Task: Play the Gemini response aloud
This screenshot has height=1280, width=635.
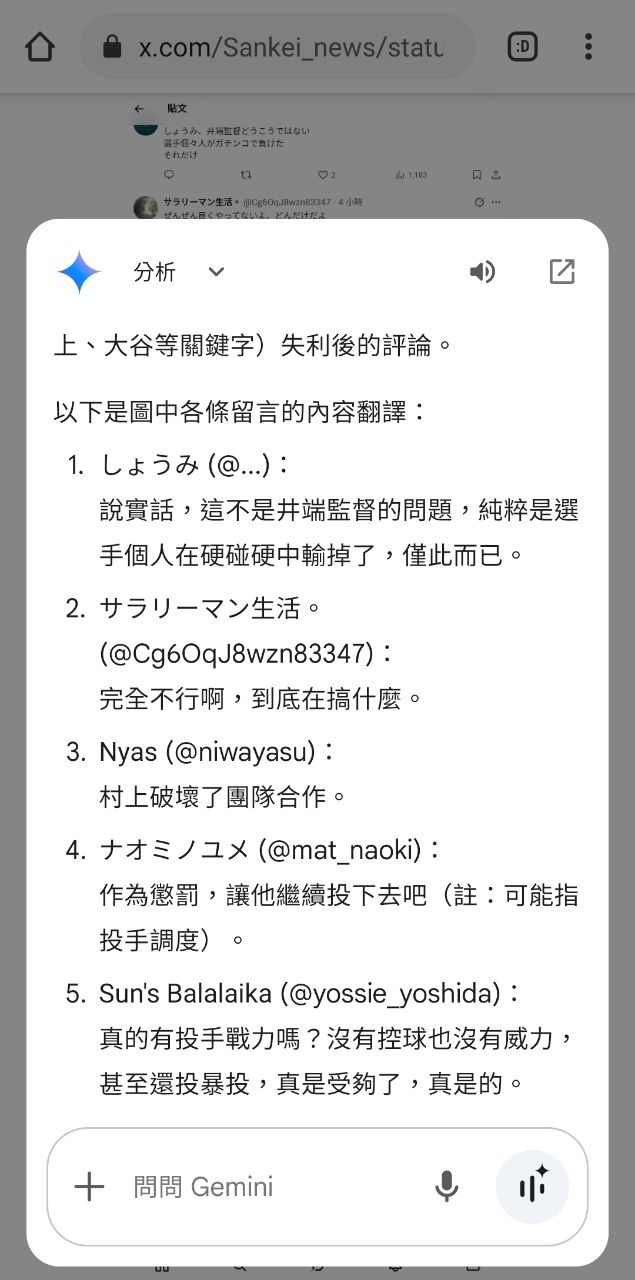Action: (x=482, y=272)
